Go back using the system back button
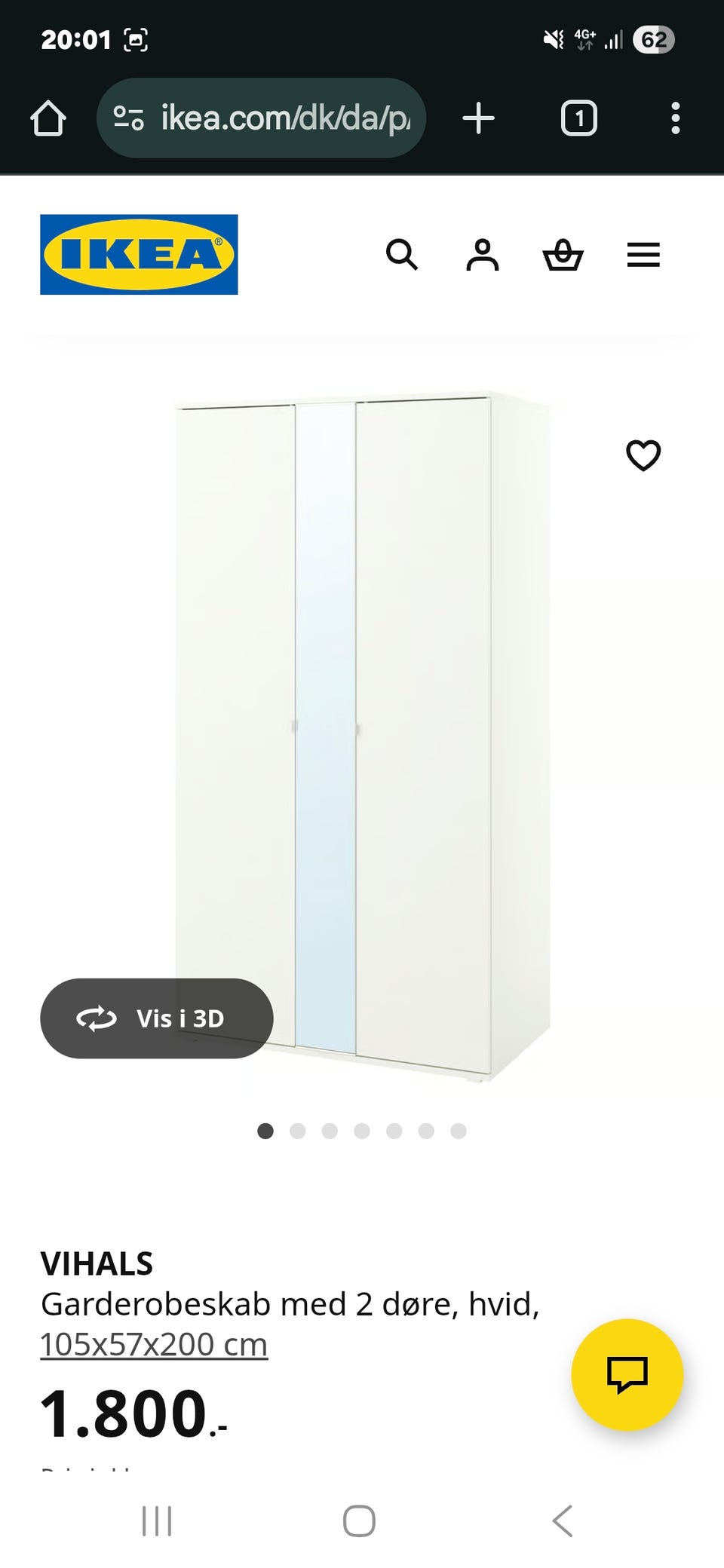The height and width of the screenshot is (1568, 724). click(563, 1521)
